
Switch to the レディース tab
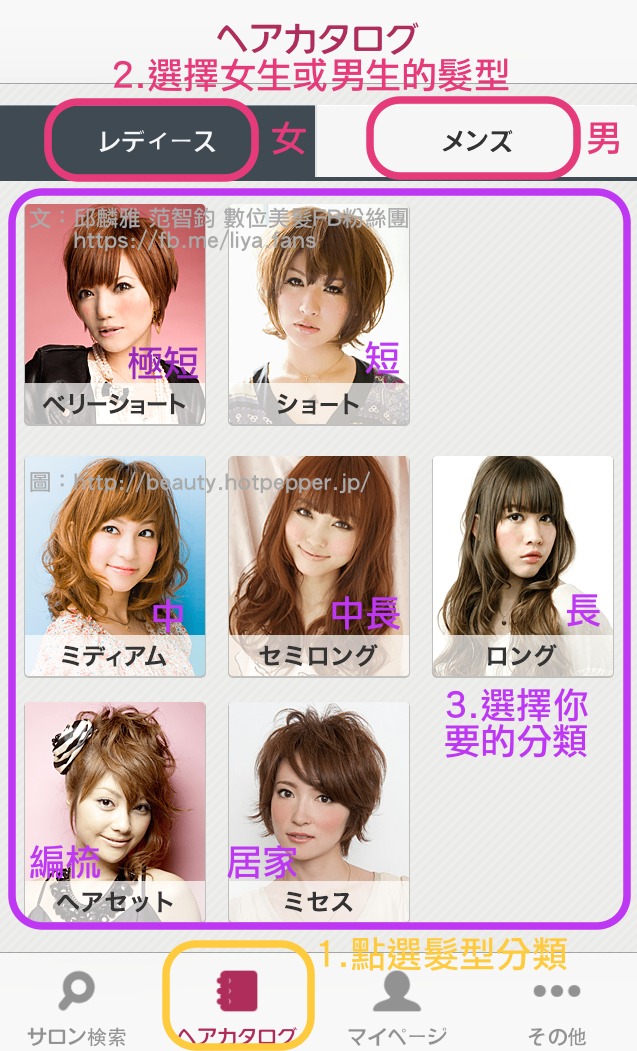[x=157, y=141]
